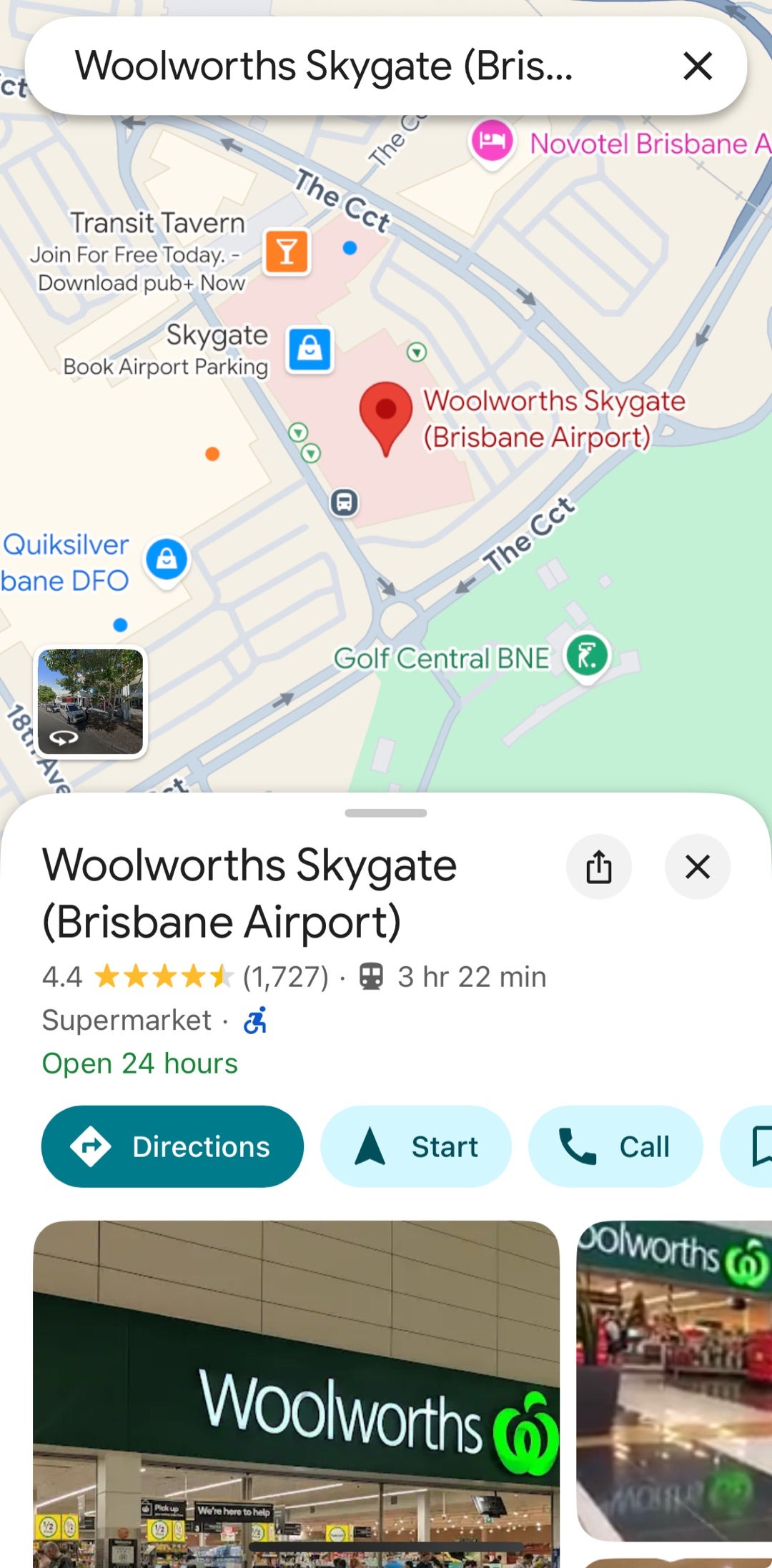
Task: Start navigation to the supermarket
Action: 416,1146
